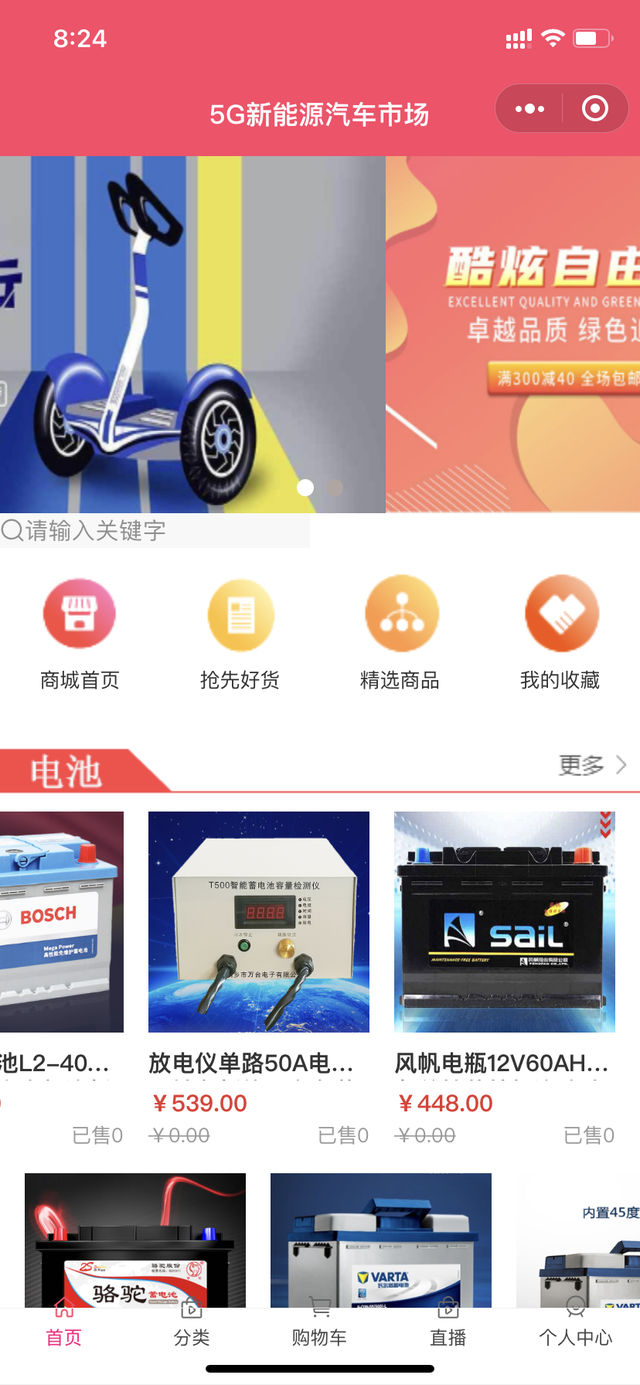Open the 骆驼 battery product card
Image resolution: width=640 pixels, height=1385 pixels.
point(135,1240)
